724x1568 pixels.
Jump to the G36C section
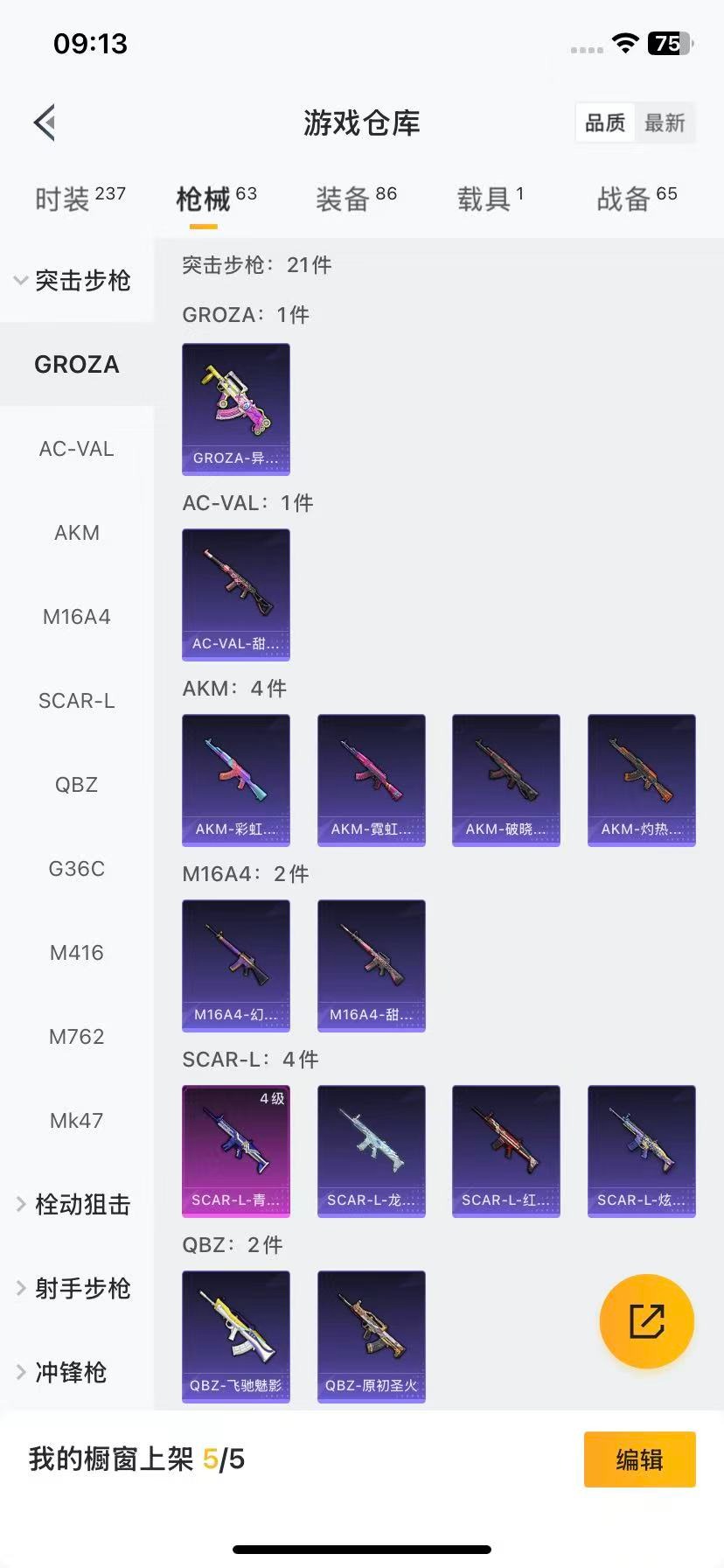point(77,869)
